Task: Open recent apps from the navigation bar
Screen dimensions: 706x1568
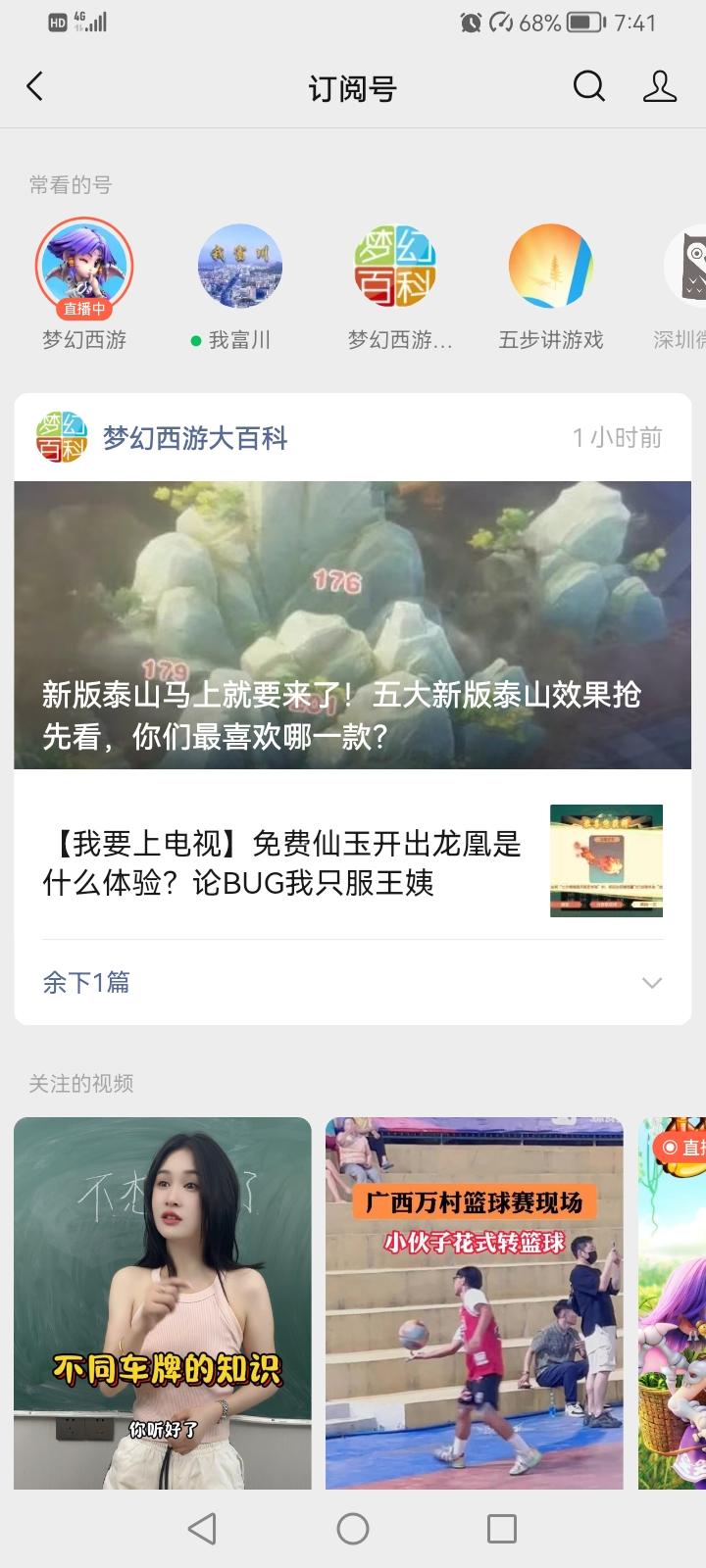Action: click(x=502, y=1529)
